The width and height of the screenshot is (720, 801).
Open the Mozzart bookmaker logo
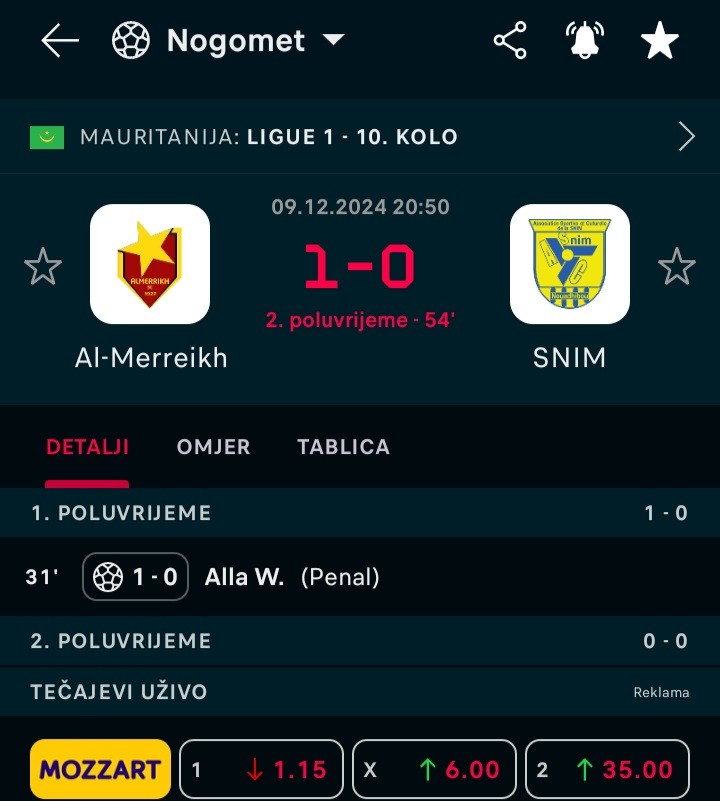pos(100,769)
